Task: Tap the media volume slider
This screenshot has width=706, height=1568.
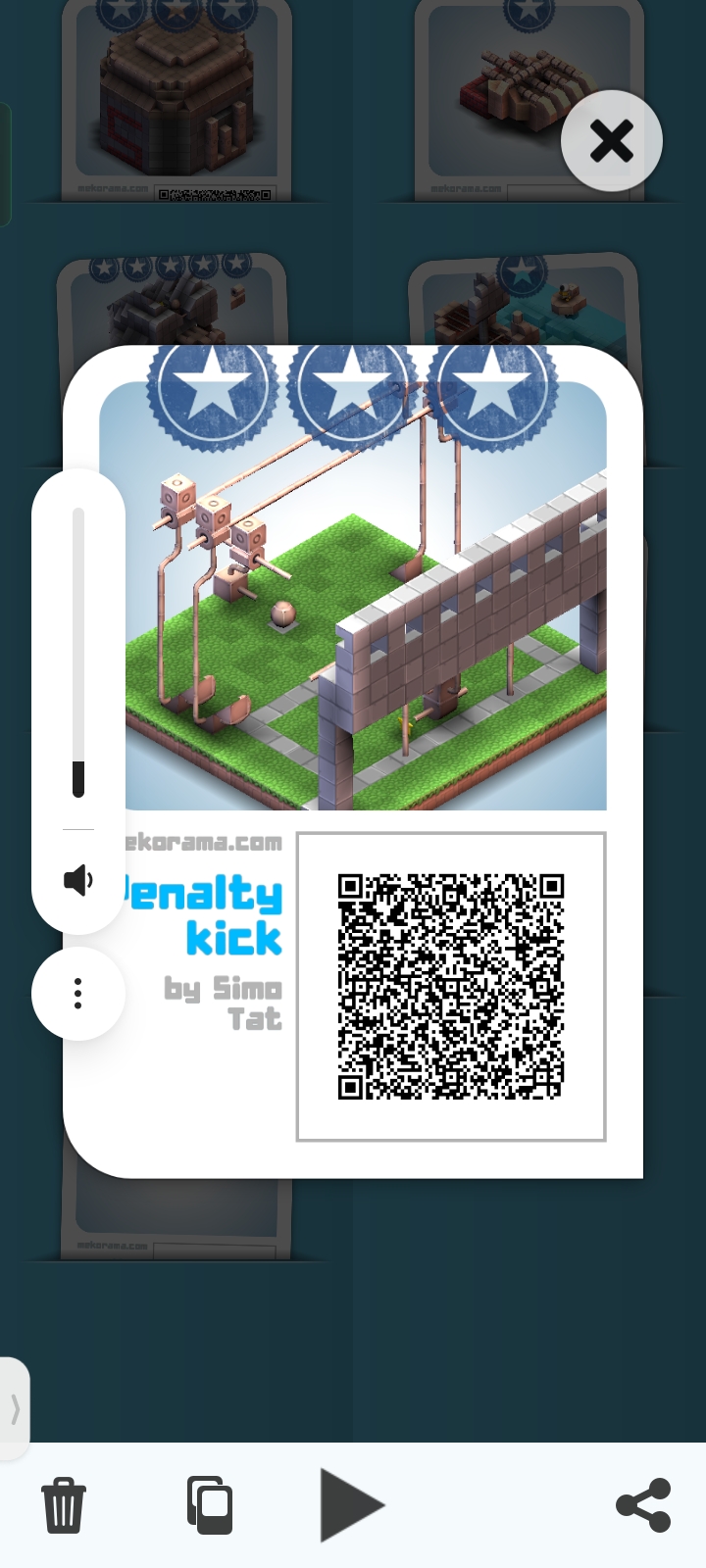Action: (x=78, y=652)
